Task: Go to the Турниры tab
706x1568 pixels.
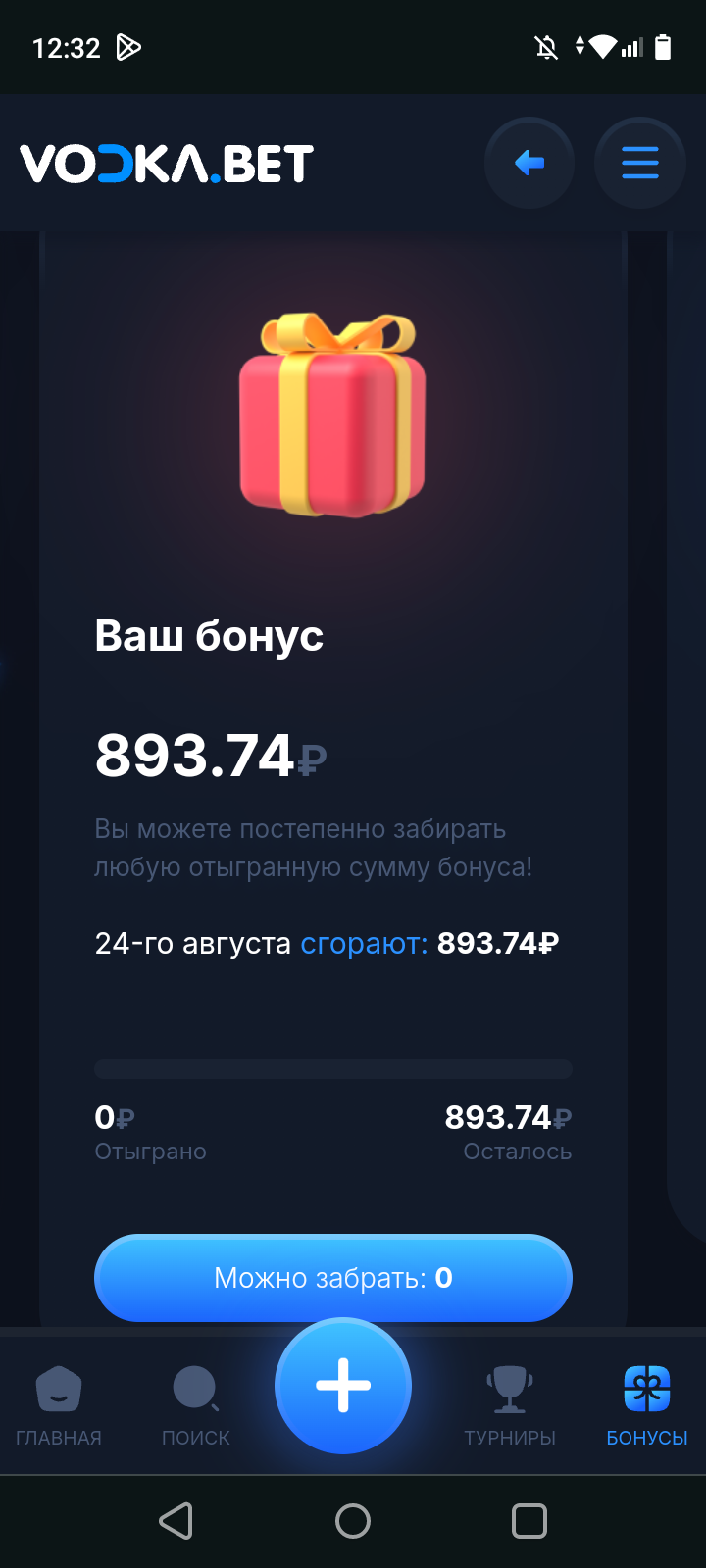Action: pos(510,1406)
